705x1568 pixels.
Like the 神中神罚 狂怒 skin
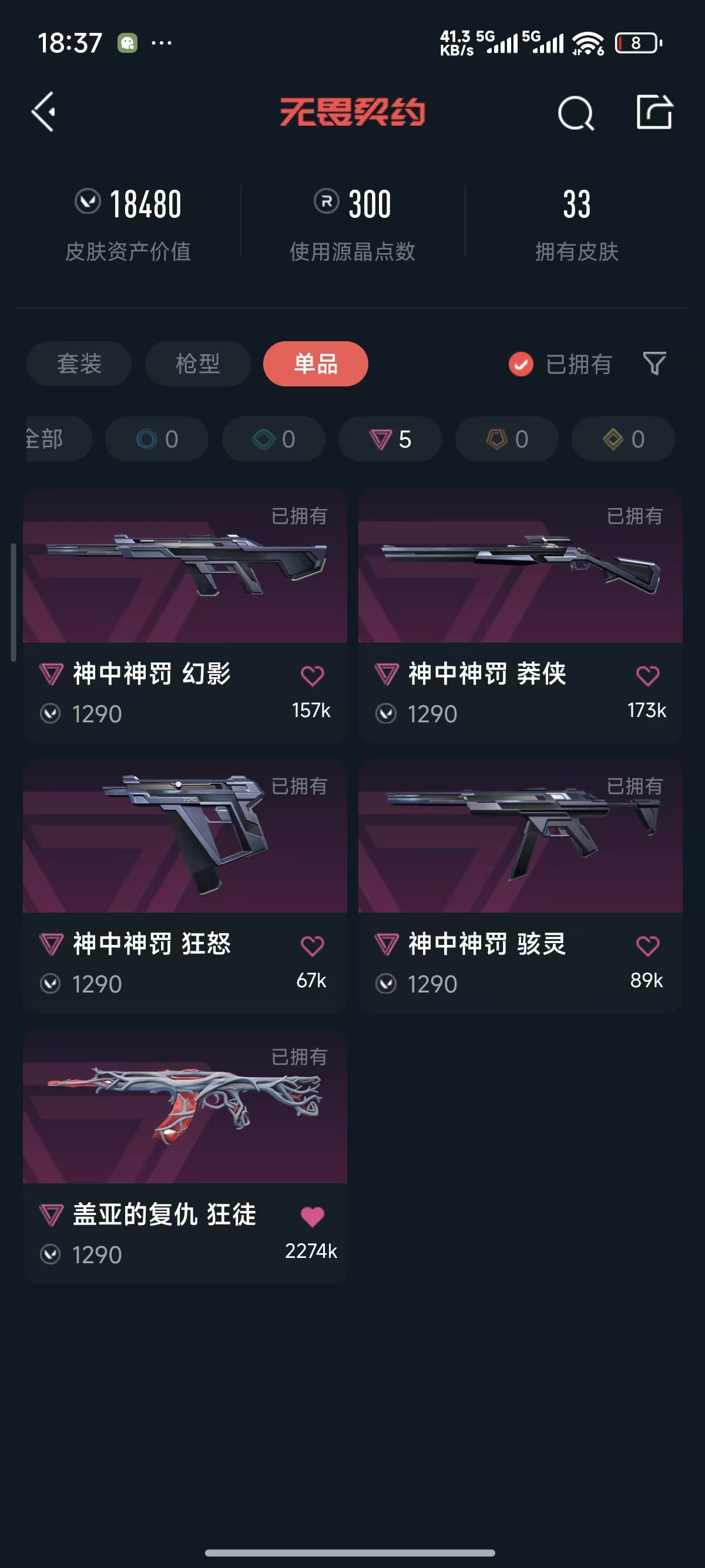(313, 946)
